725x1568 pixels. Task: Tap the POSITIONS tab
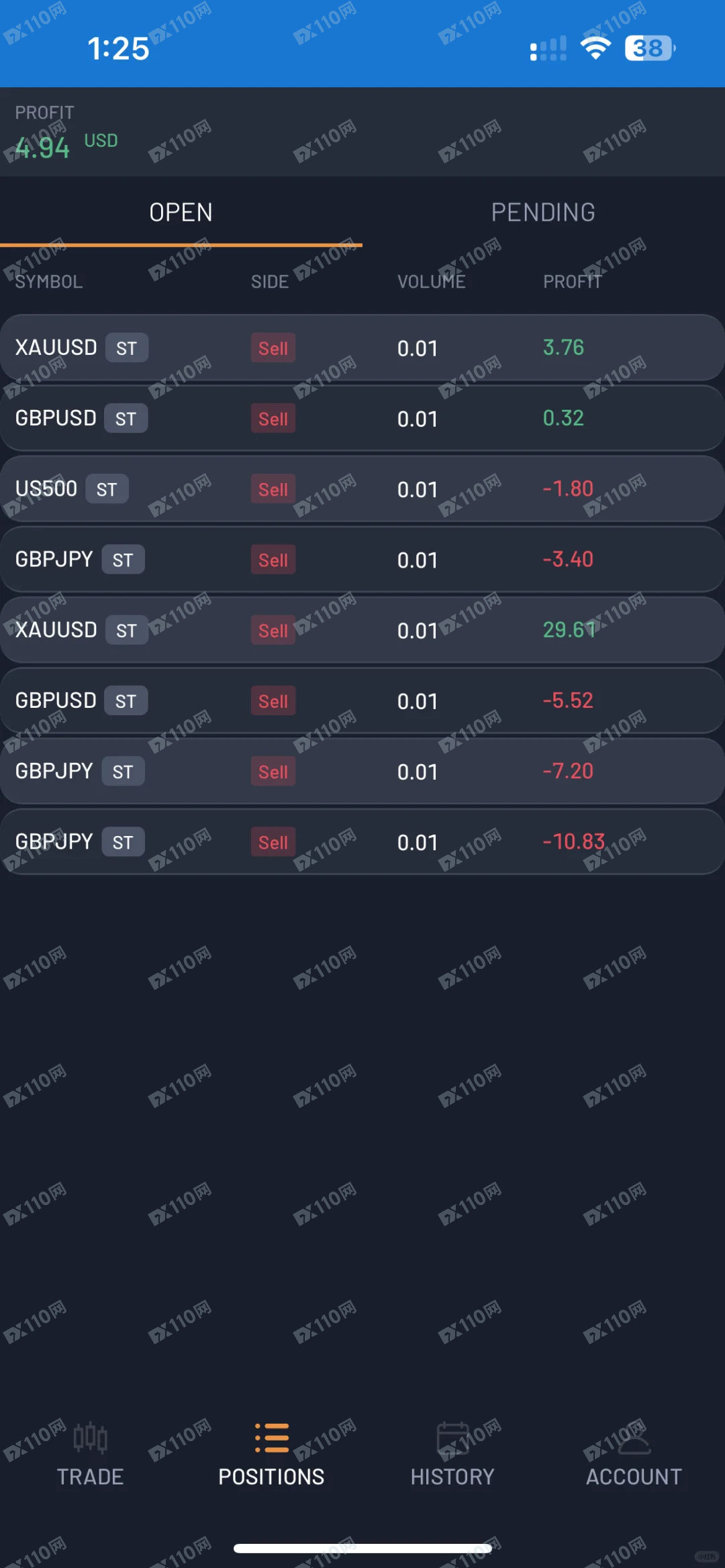(272, 1454)
